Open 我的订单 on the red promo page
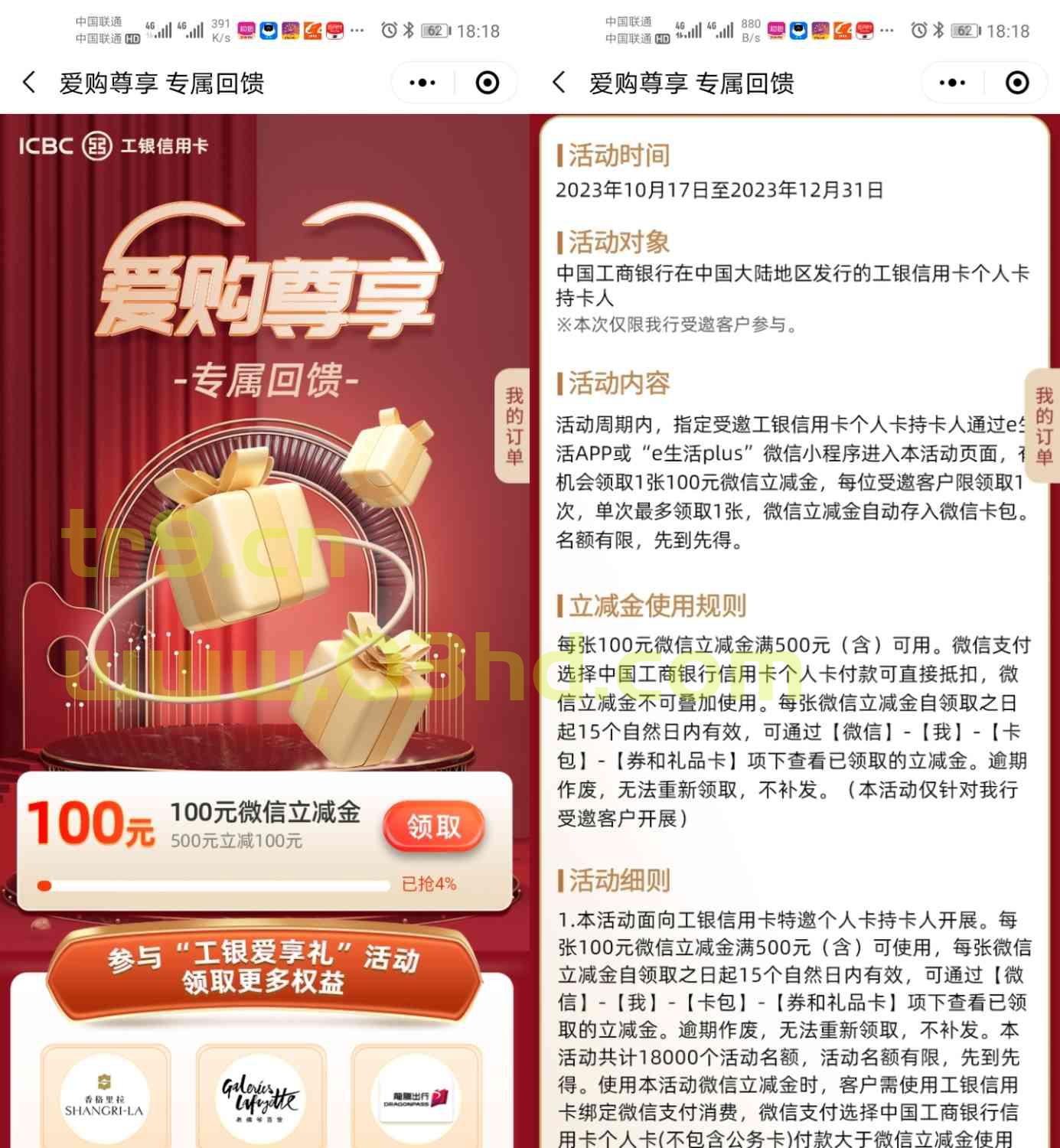This screenshot has height=1148, width=1060. point(514,426)
